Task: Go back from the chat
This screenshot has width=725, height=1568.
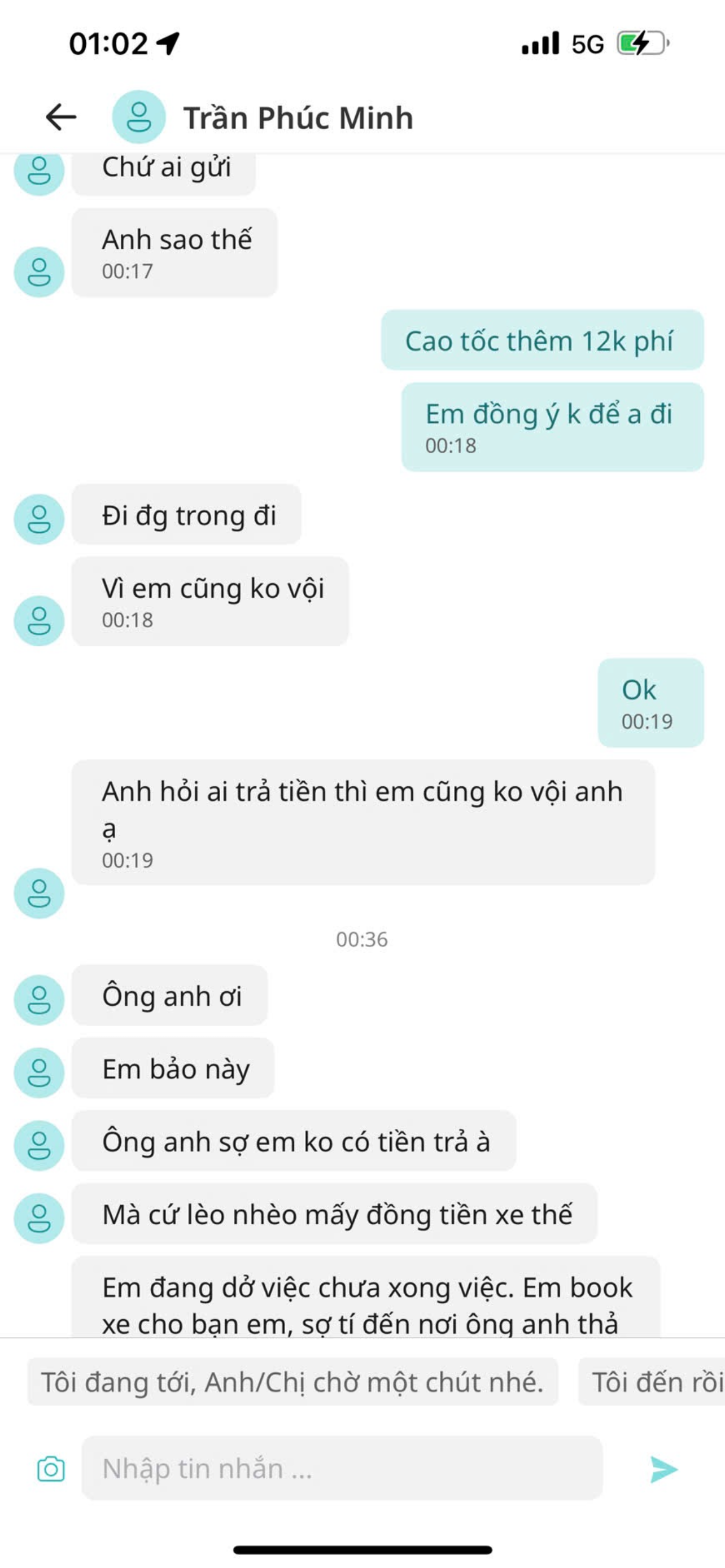Action: (x=61, y=117)
